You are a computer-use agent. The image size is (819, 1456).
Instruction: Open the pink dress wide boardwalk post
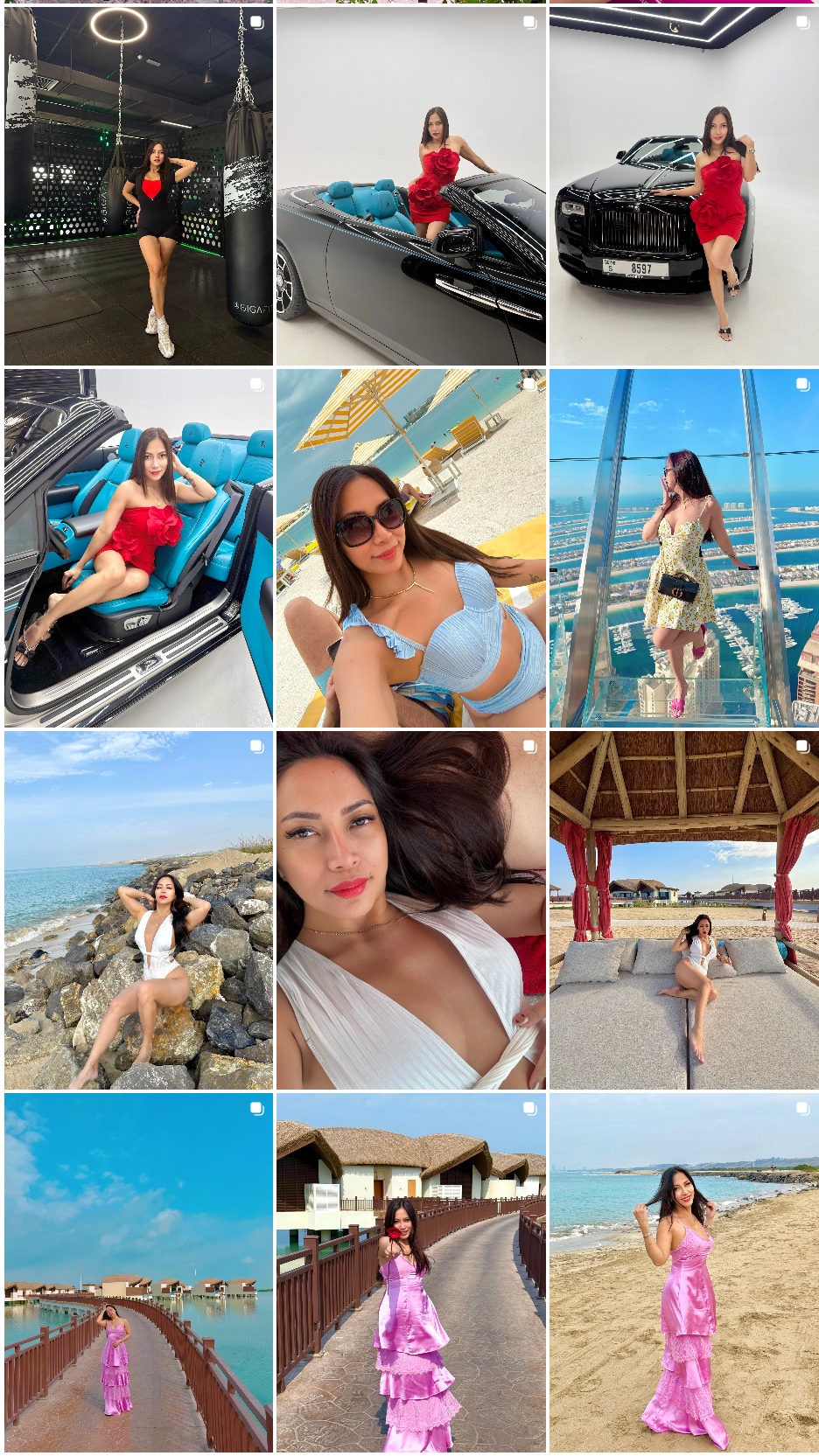click(138, 1272)
